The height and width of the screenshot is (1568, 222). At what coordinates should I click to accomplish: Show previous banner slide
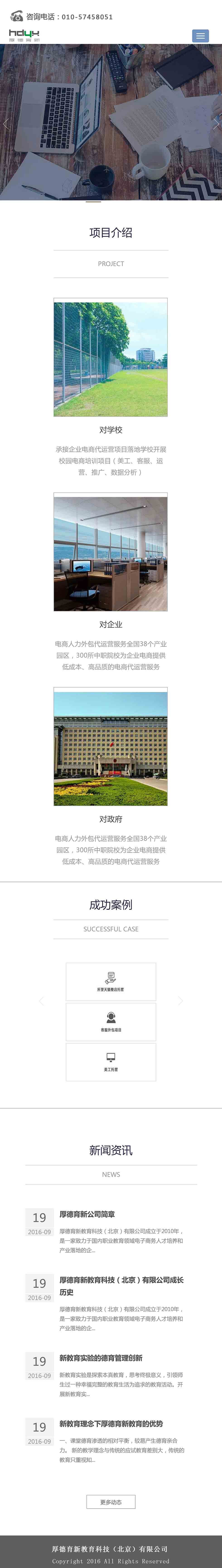coord(6,124)
